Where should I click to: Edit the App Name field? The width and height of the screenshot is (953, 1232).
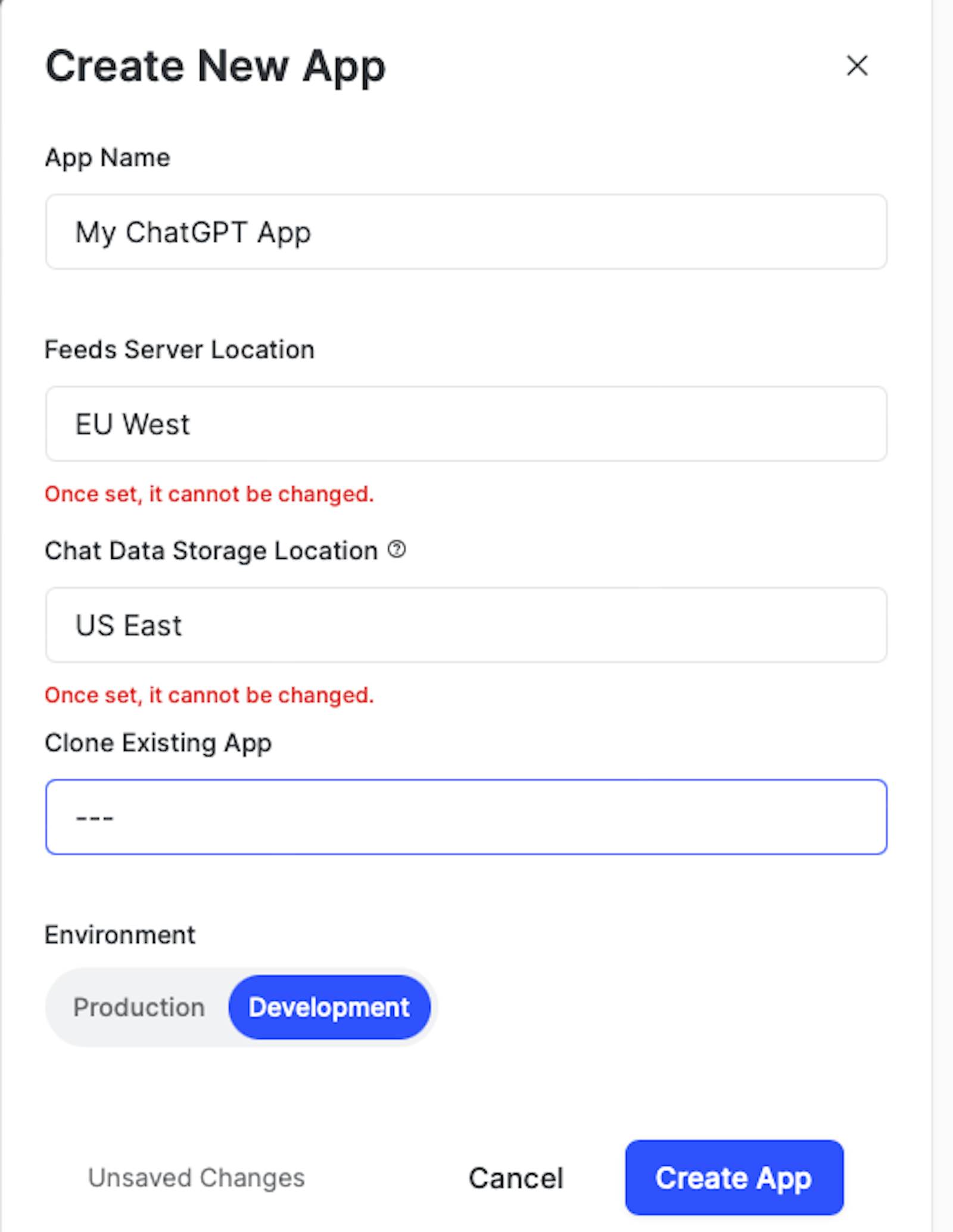pyautogui.click(x=466, y=232)
